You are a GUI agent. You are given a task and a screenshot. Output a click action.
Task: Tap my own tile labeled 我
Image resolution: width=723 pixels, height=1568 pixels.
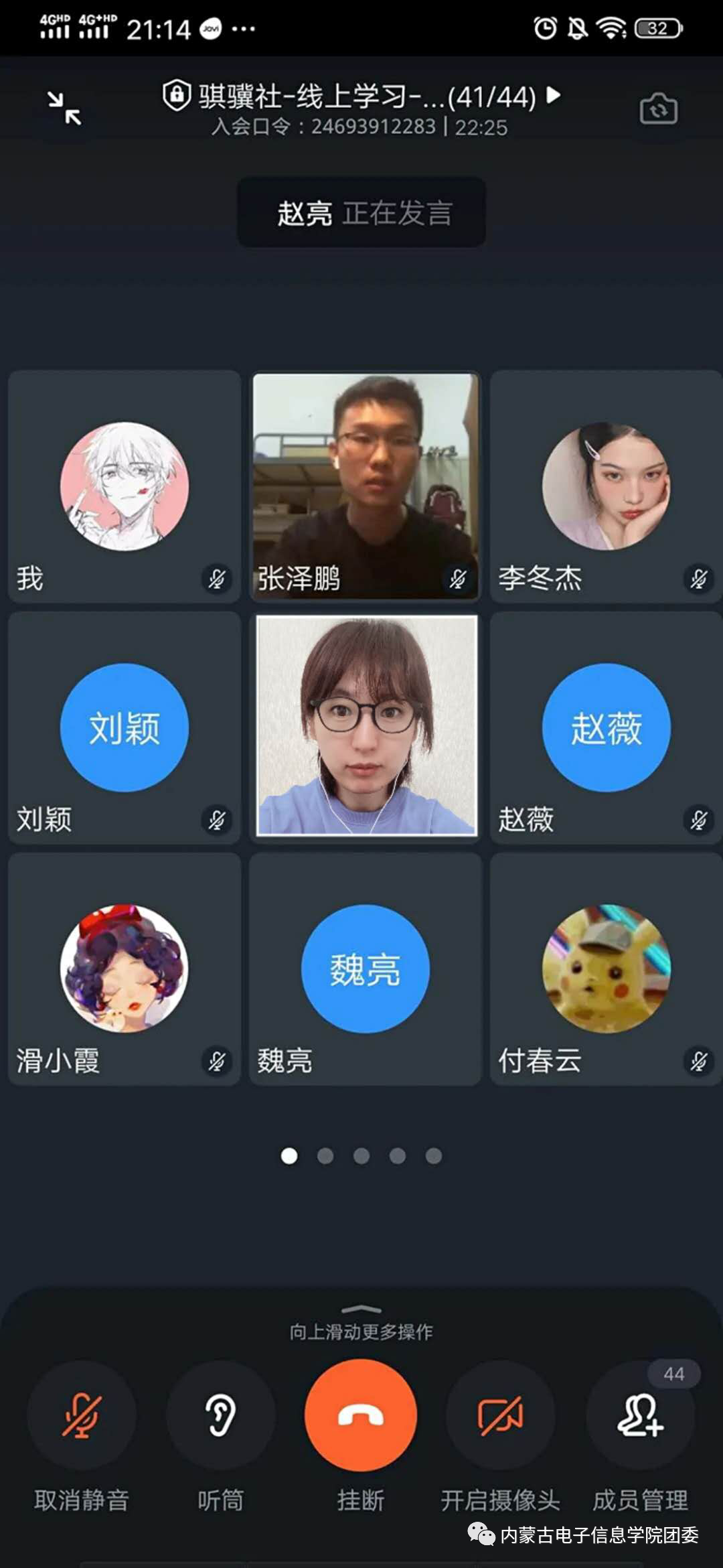click(125, 486)
